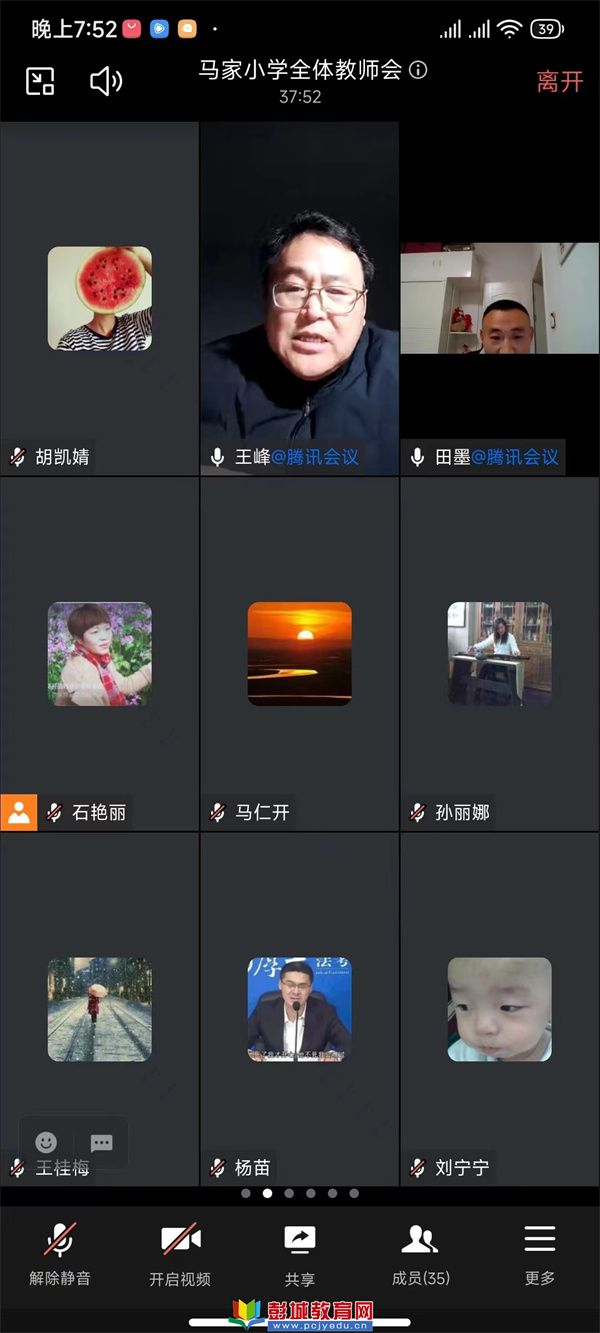Select 石艳丽's participant tile

(x=99, y=653)
